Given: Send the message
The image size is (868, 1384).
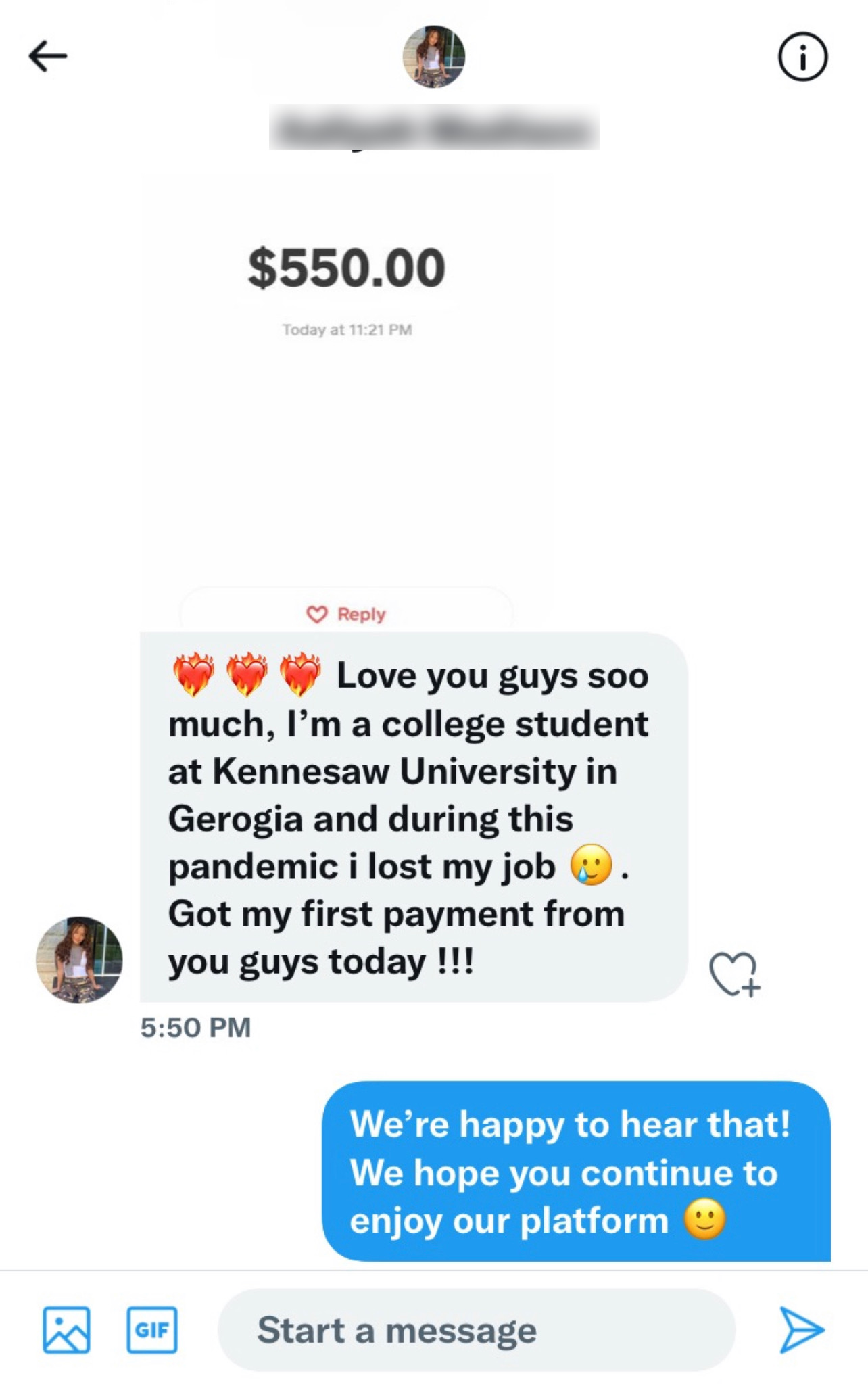Looking at the screenshot, I should coord(801,1330).
